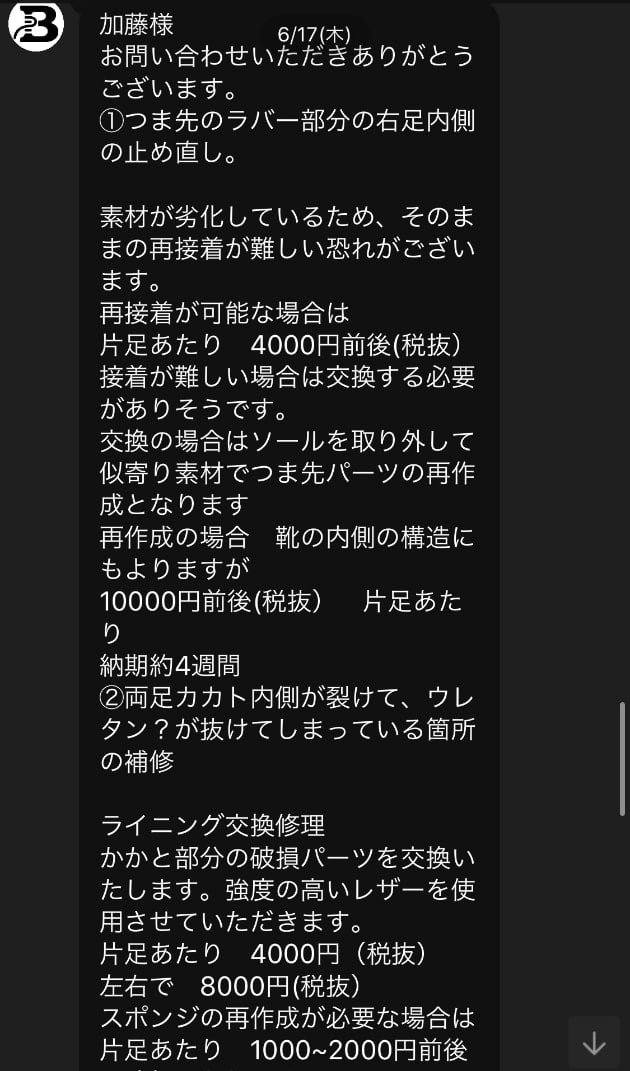630x1071 pixels.
Task: Jump to the latest message with the down arrow
Action: point(594,1043)
